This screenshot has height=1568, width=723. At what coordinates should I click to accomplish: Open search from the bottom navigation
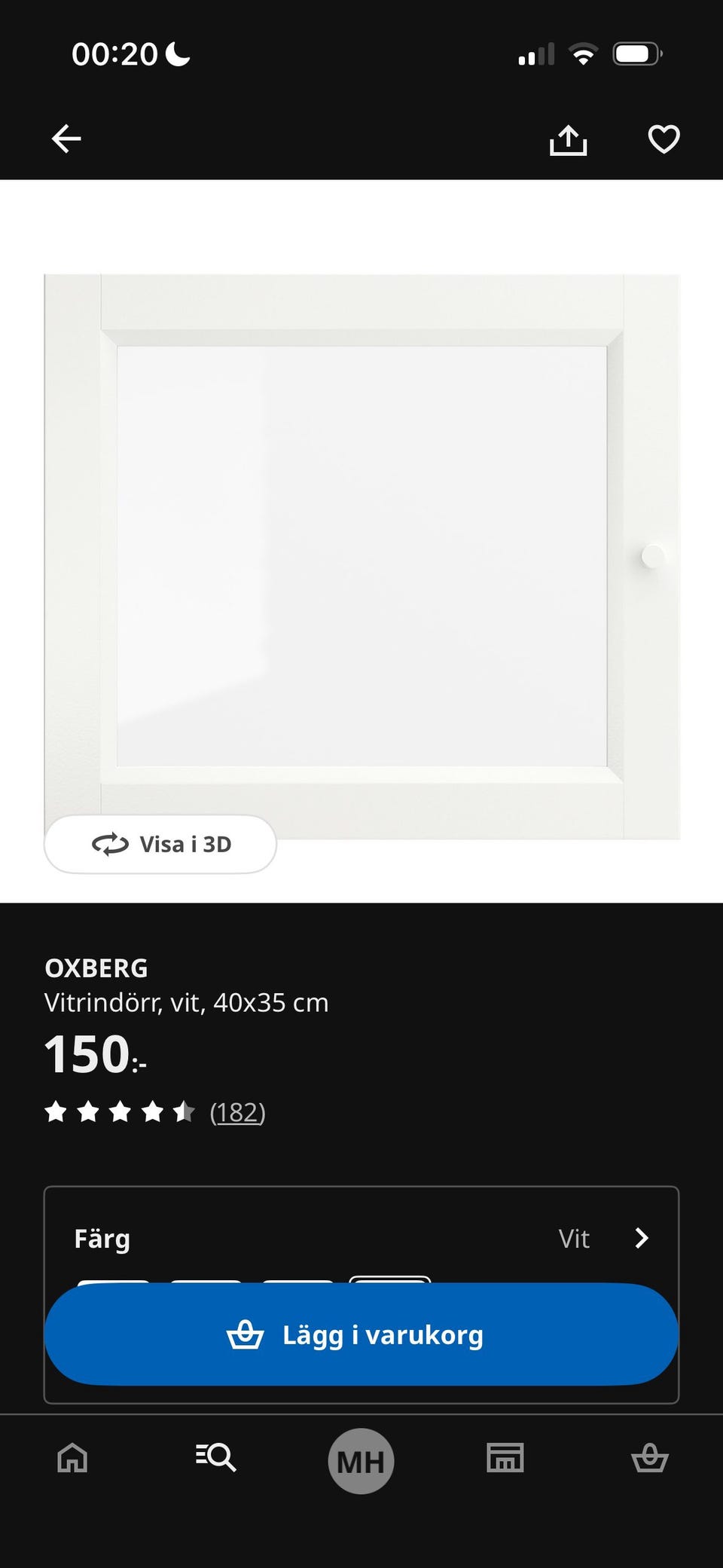(x=215, y=1459)
